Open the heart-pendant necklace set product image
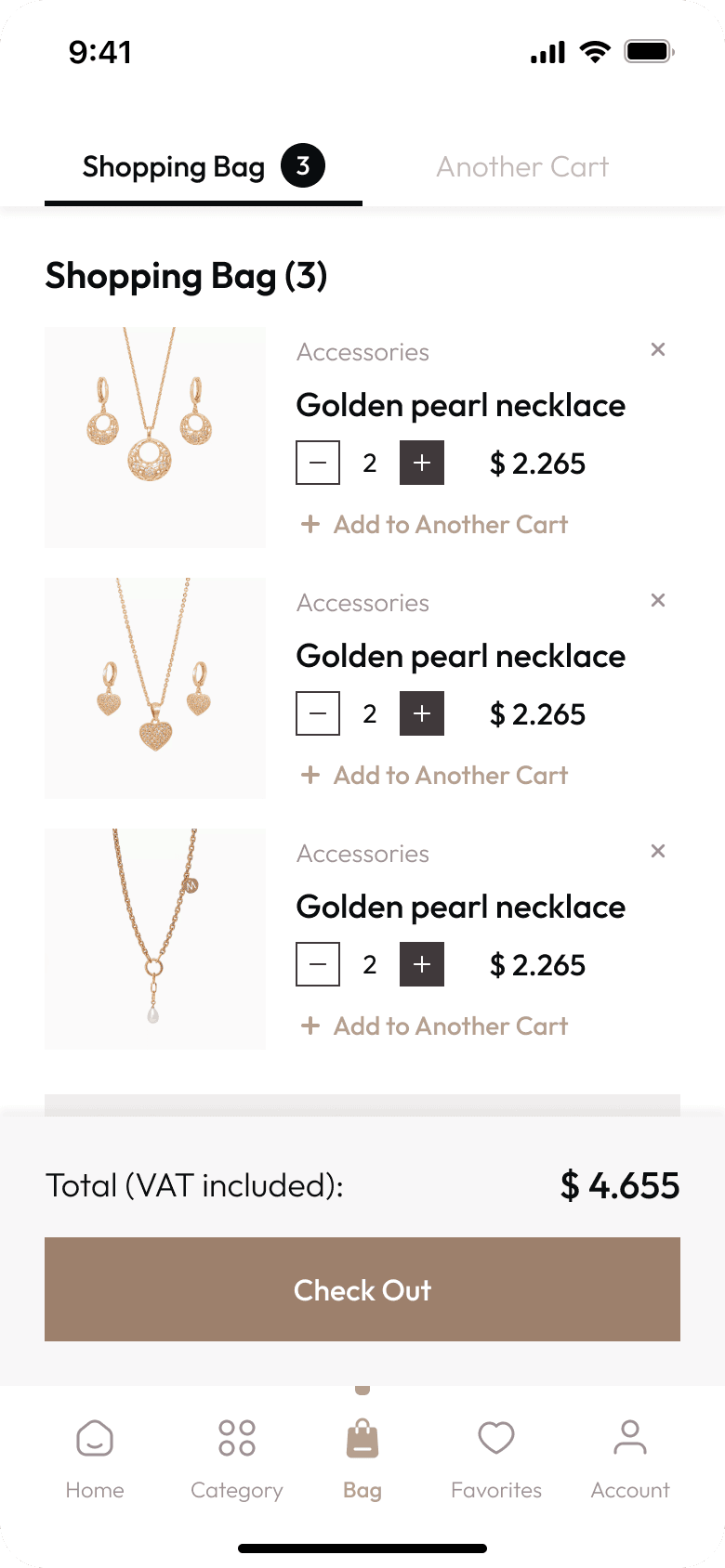 [x=155, y=688]
